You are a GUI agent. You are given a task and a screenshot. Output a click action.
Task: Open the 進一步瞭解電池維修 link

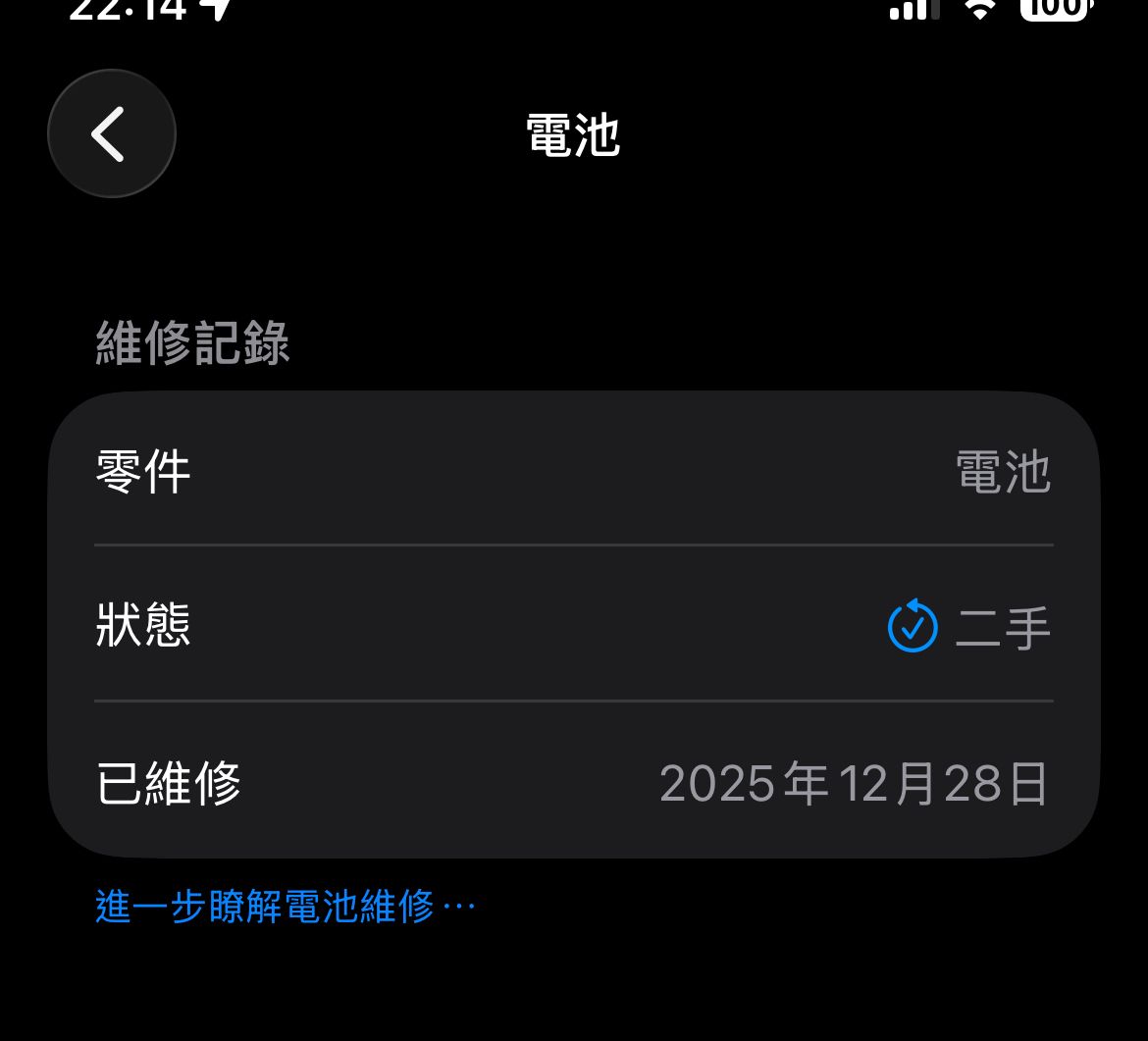285,907
